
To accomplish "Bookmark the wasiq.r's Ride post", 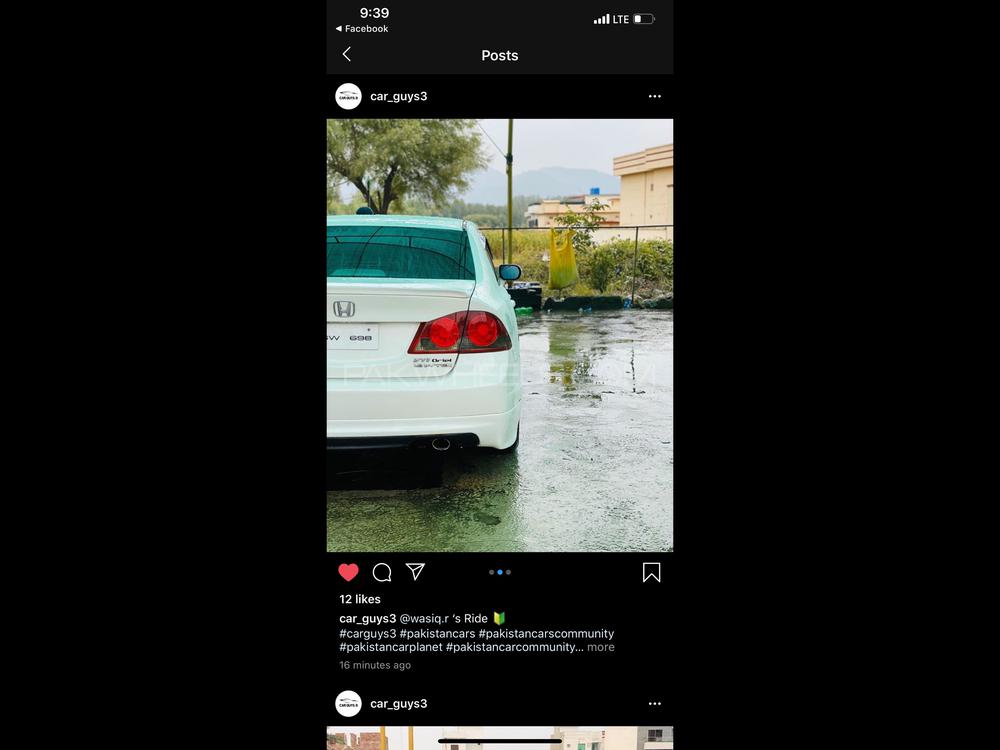I will [651, 572].
